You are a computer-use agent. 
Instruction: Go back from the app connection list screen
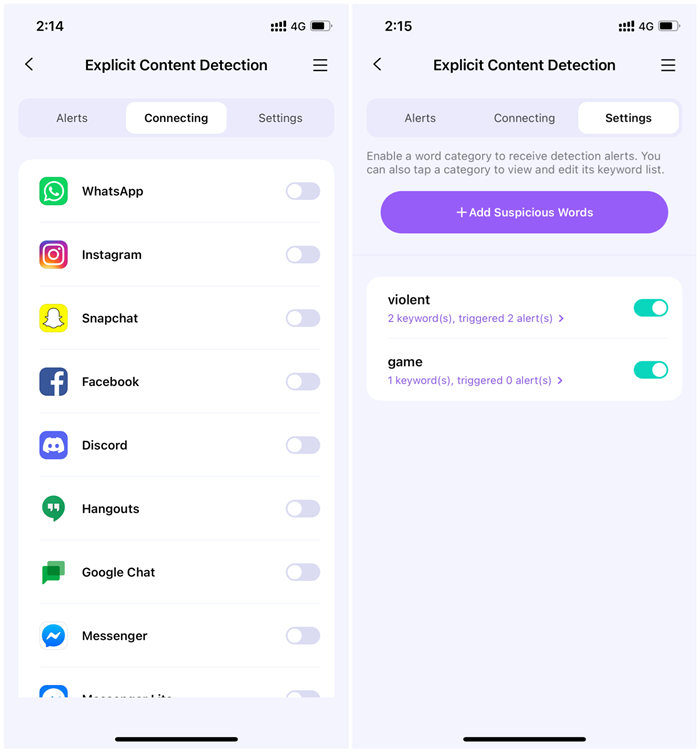(29, 65)
